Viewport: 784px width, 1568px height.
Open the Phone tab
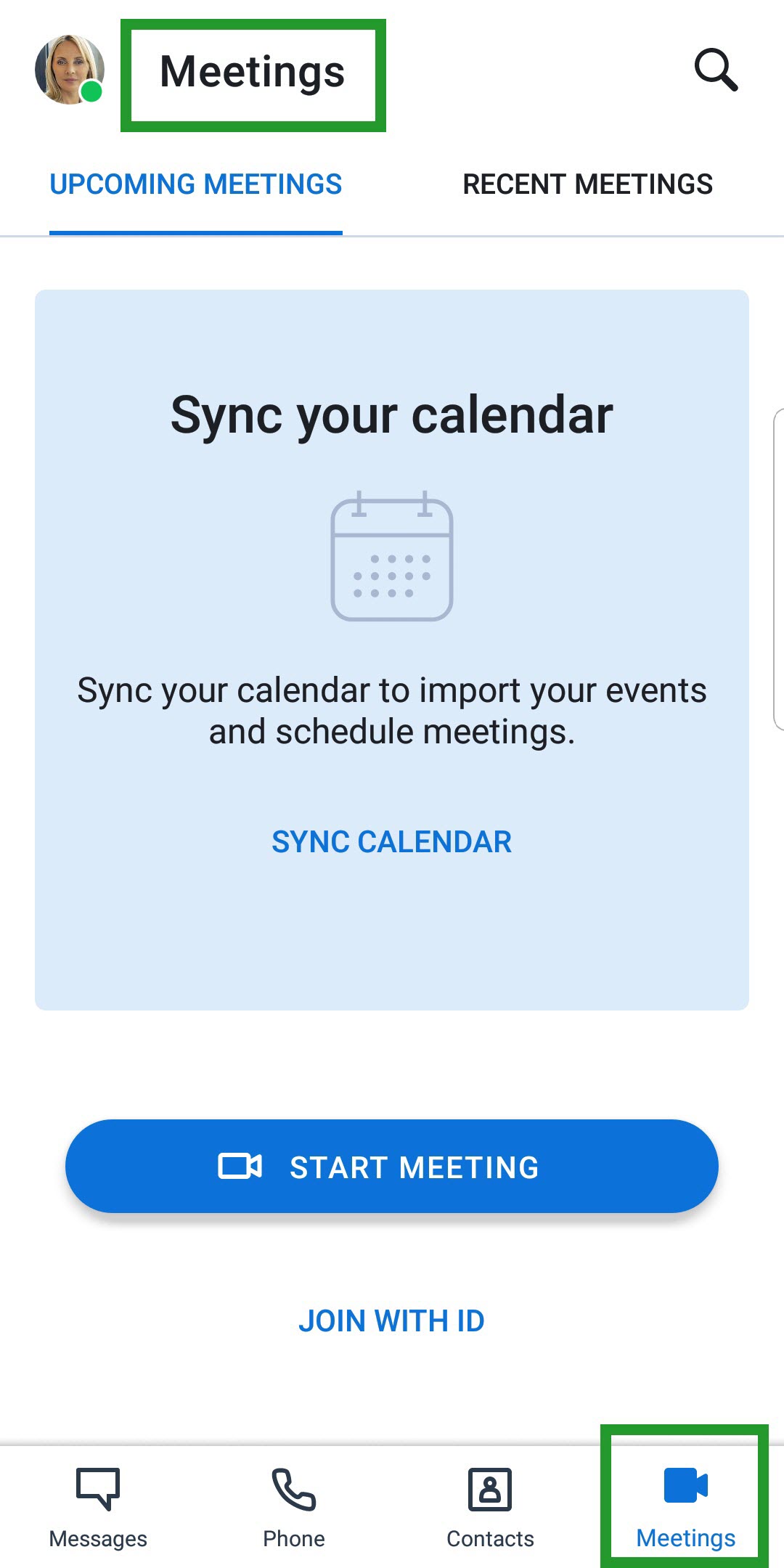coord(294,1507)
